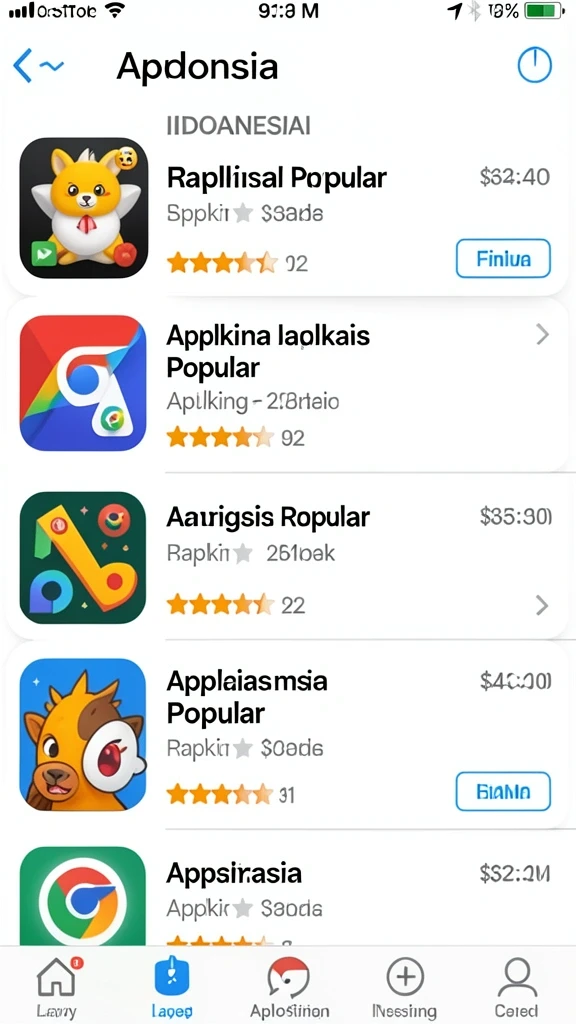
Task: Switch to the Aplositinon tab
Action: [289, 986]
